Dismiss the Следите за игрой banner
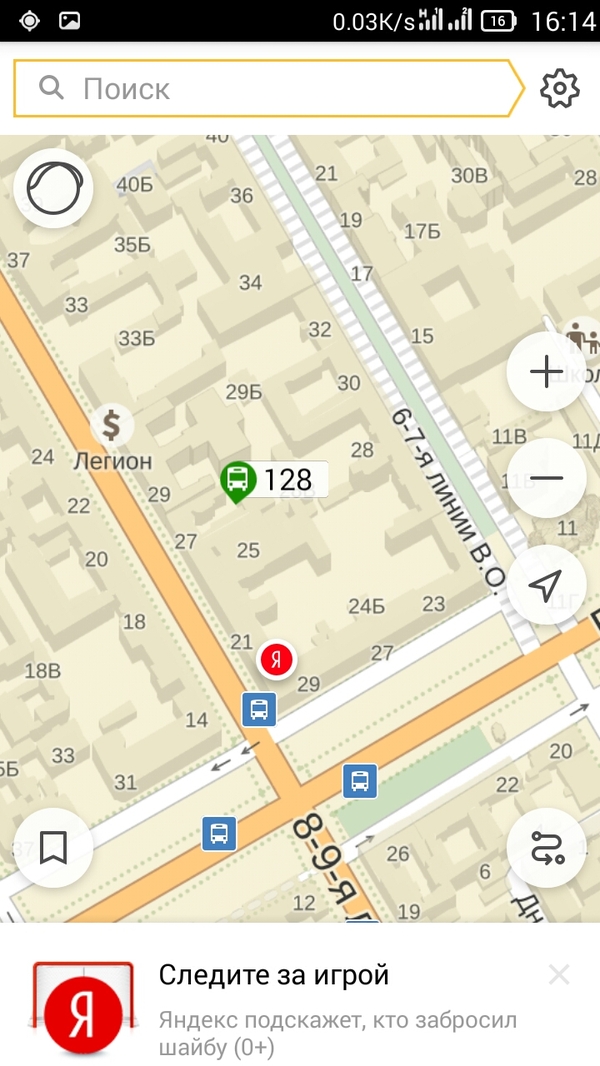 coord(559,975)
